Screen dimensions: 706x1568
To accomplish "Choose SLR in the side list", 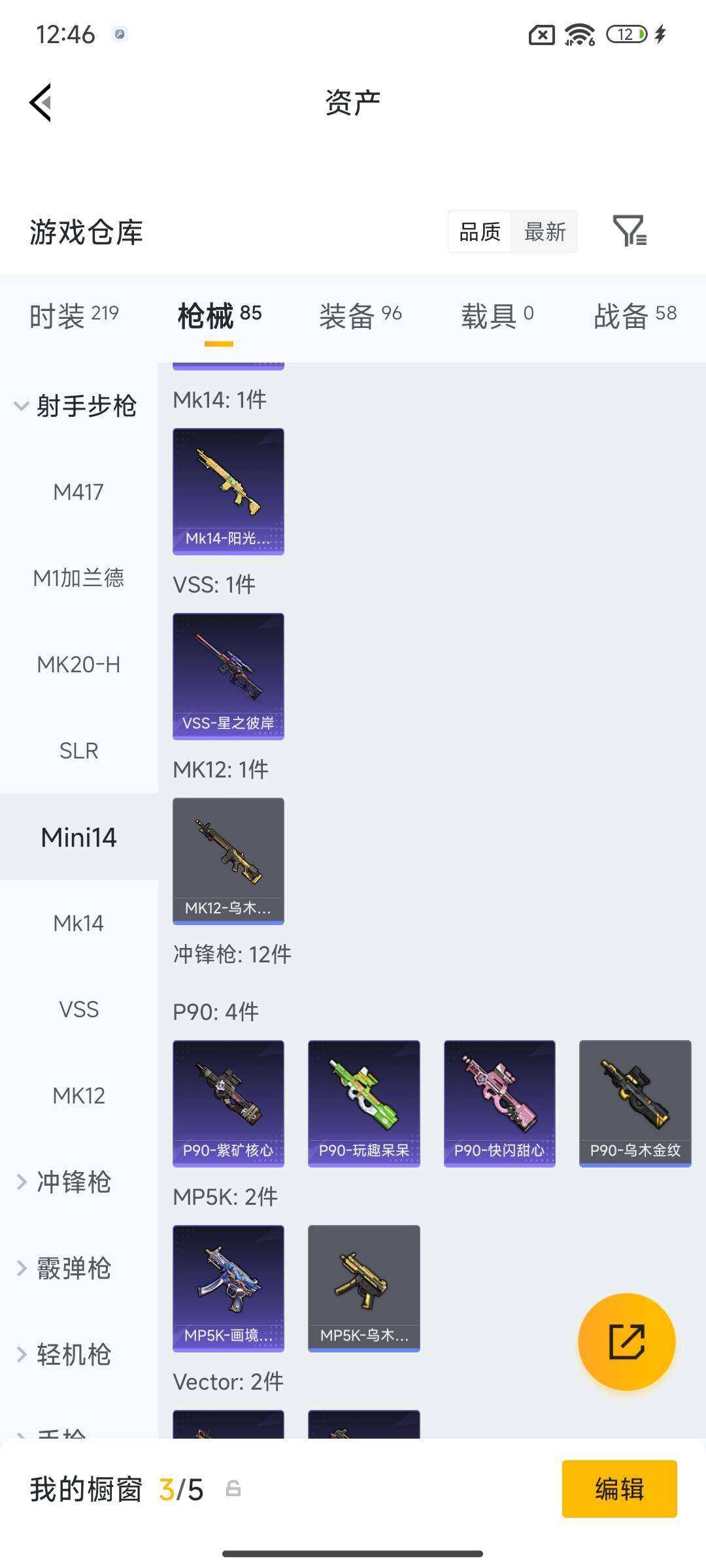I will click(x=78, y=751).
